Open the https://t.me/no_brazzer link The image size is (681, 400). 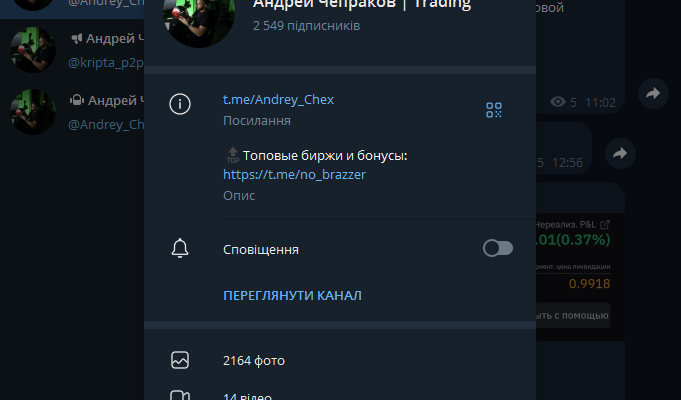(x=294, y=174)
